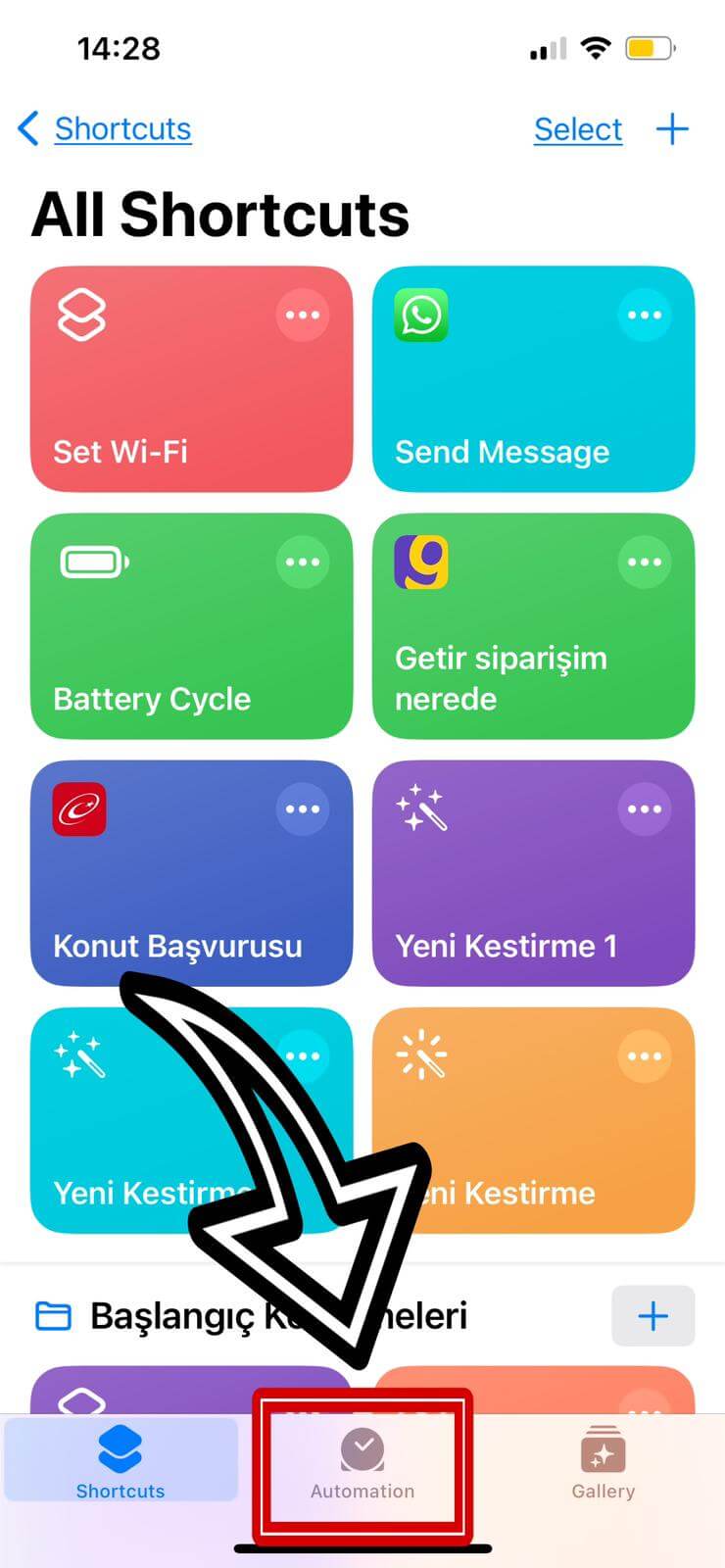Open options menu on Set Wi-Fi shortcut
The image size is (725, 1568).
click(303, 315)
